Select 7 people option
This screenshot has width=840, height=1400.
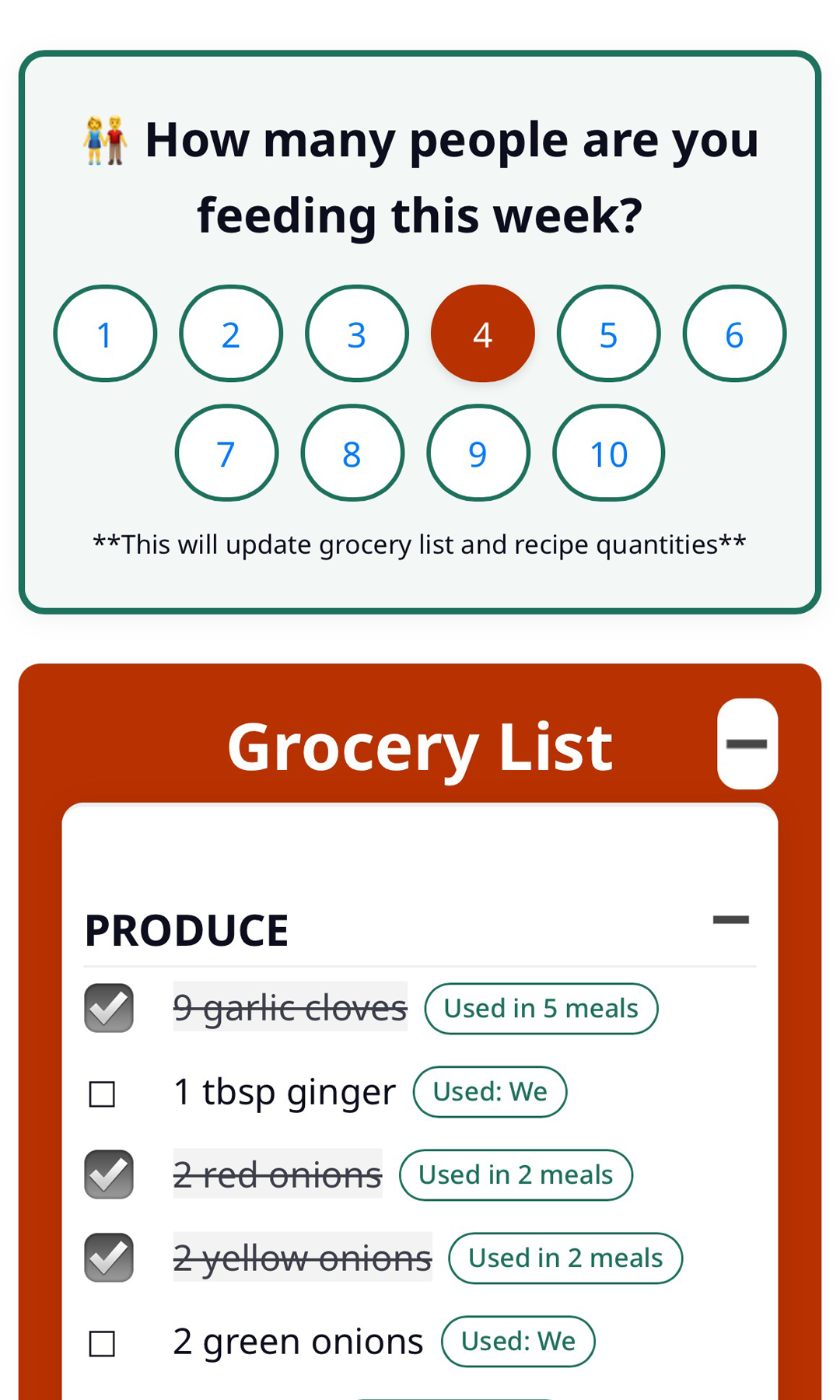tap(226, 453)
